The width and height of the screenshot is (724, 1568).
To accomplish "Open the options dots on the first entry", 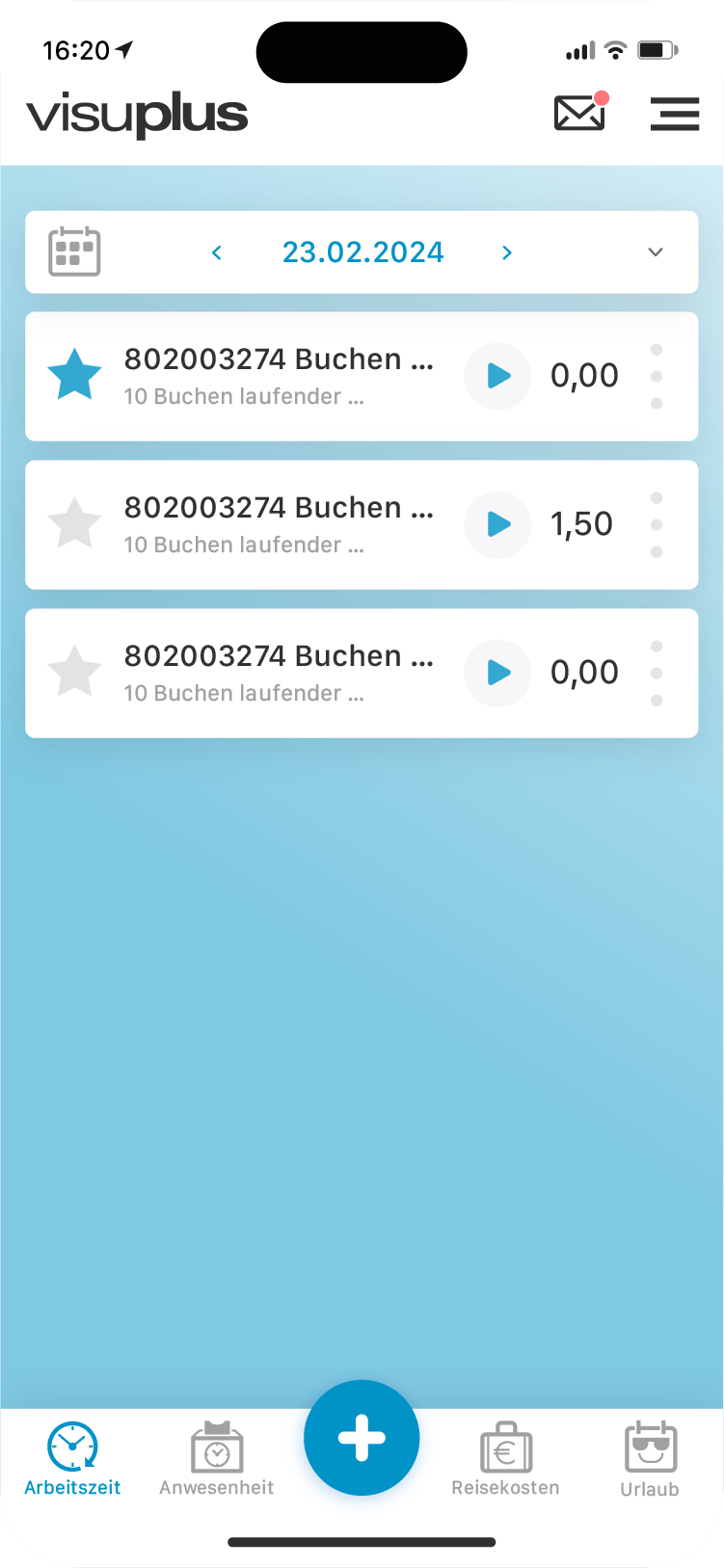I will coord(657,376).
